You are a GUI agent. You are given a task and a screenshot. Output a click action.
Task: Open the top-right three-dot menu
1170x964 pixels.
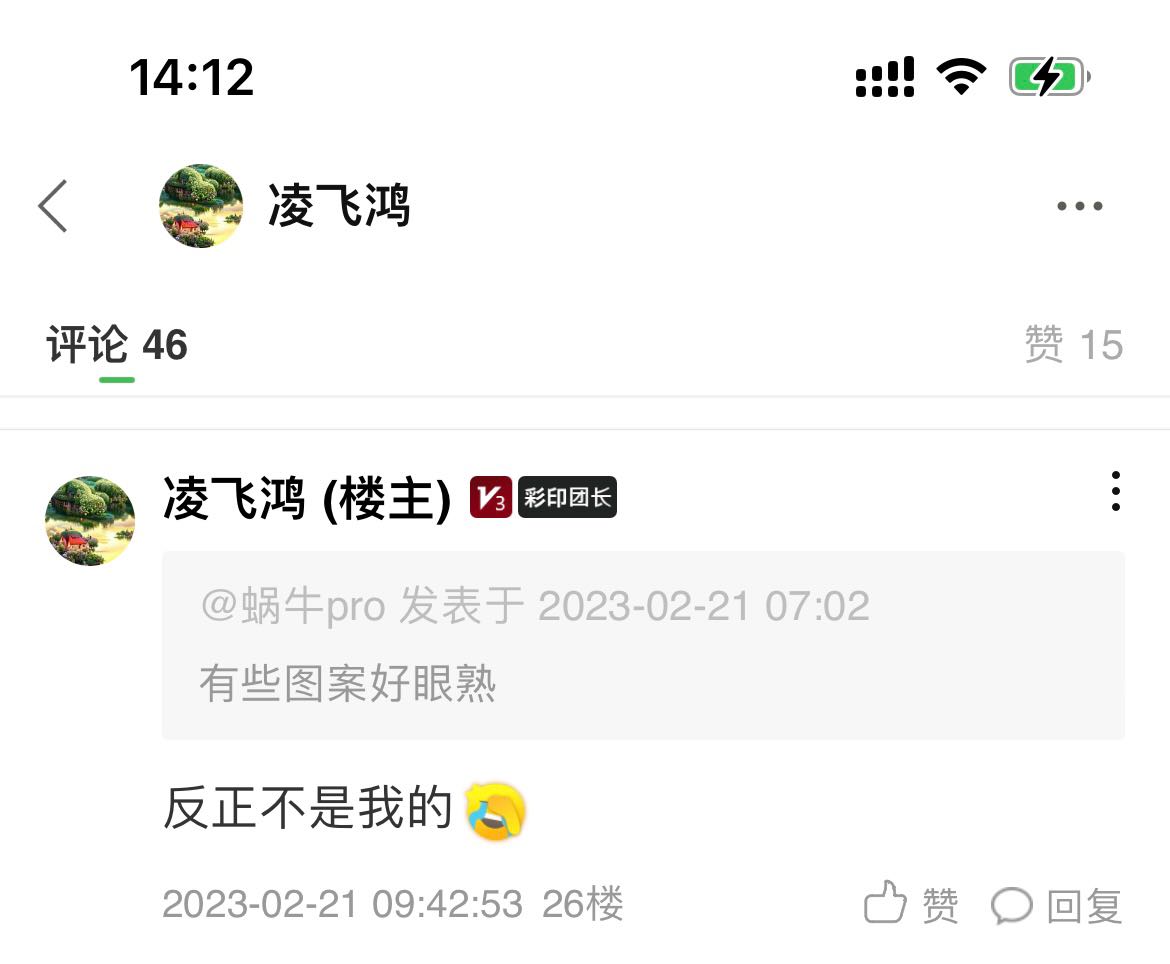(1079, 207)
